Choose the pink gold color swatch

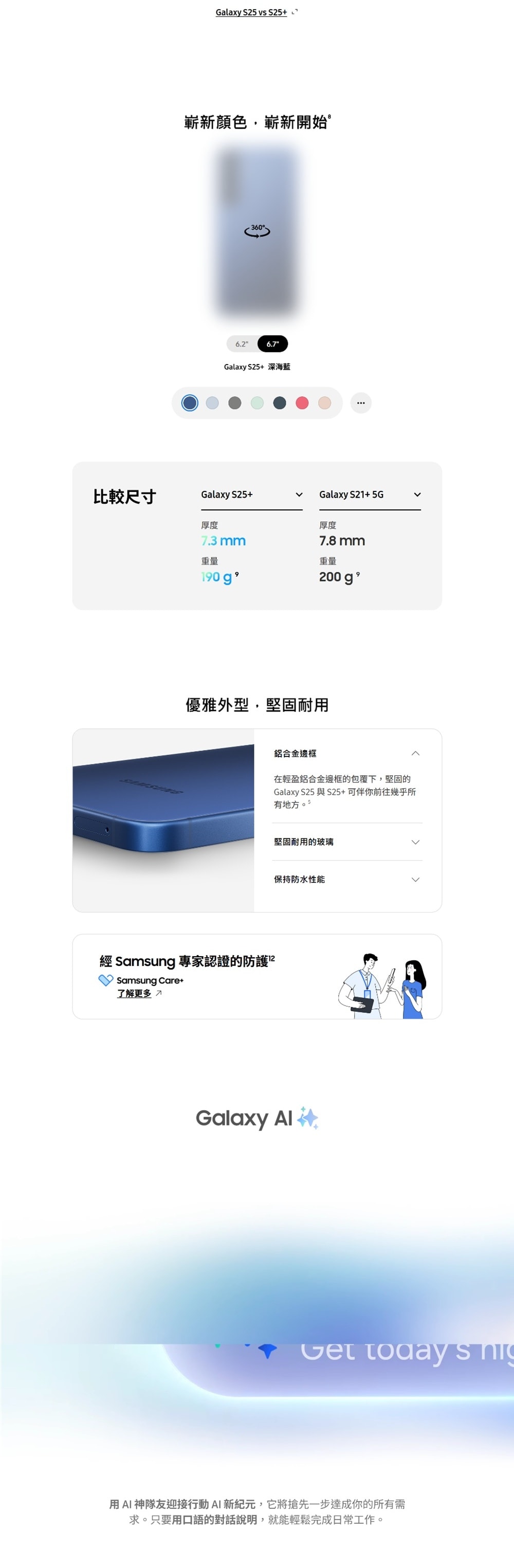[x=325, y=403]
